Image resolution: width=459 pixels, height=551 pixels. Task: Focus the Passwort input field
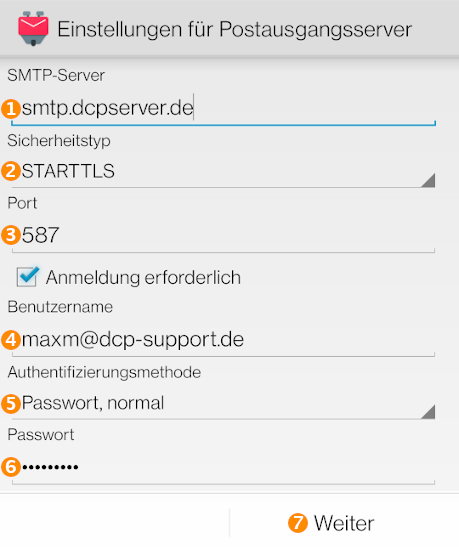pos(224,467)
